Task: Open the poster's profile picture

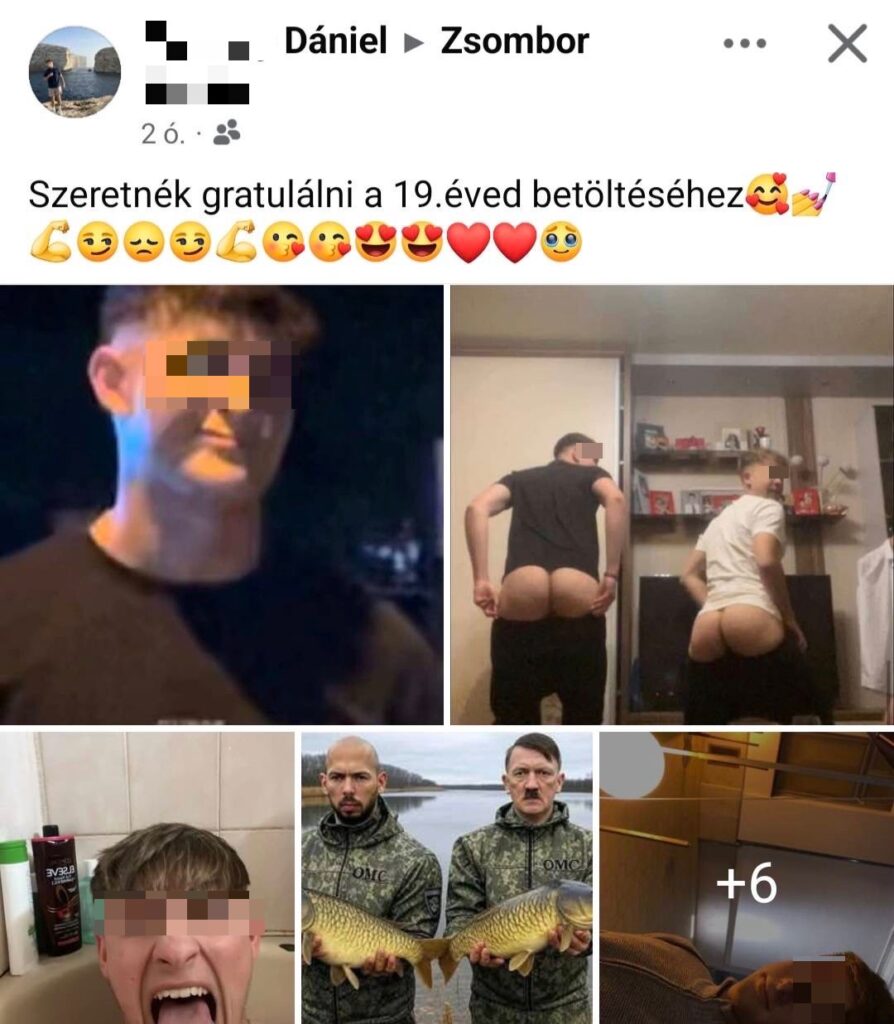Action: [75, 72]
